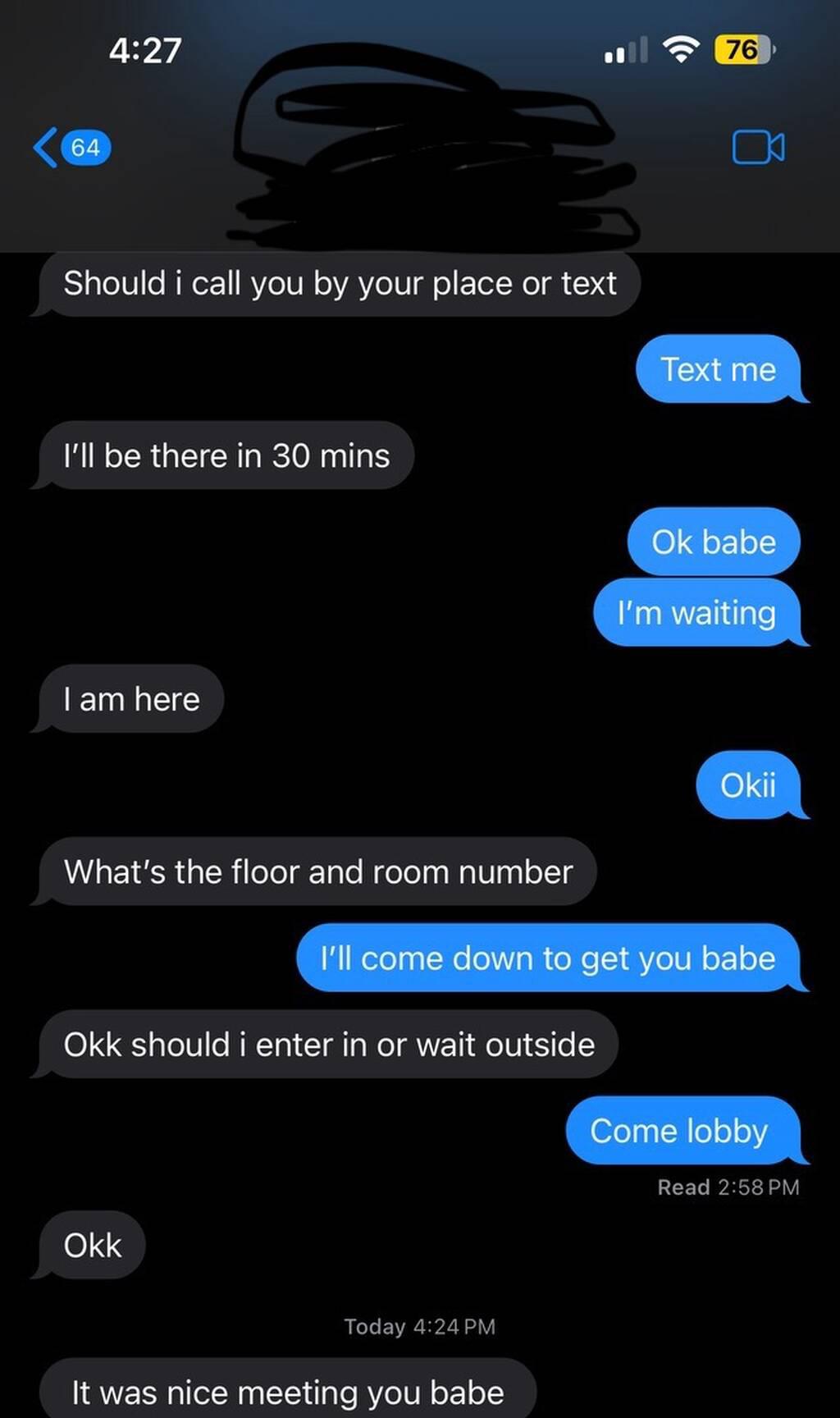Start a FaceTime video call

[x=757, y=148]
